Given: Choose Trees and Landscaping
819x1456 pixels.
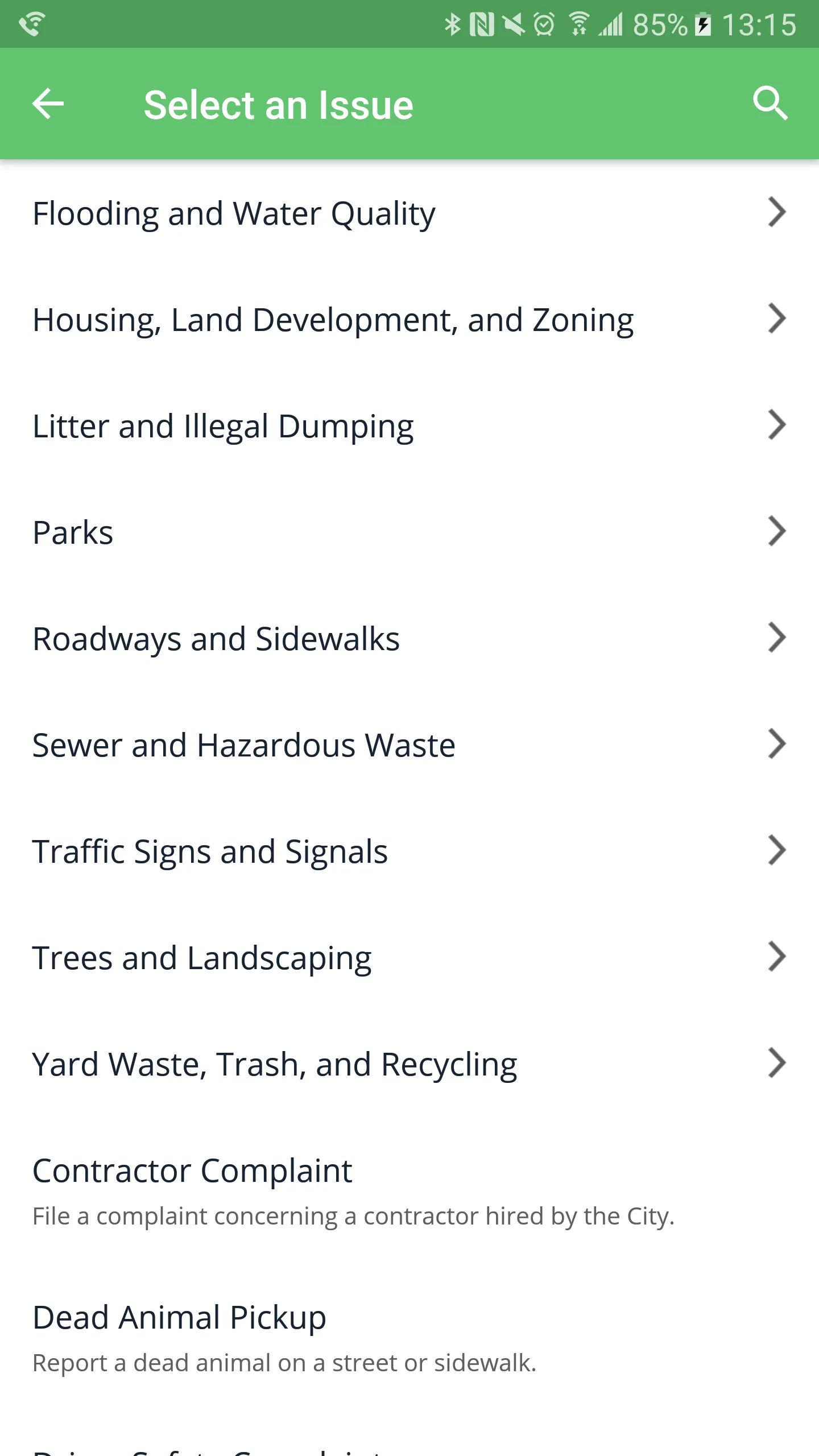Looking at the screenshot, I should click(409, 957).
